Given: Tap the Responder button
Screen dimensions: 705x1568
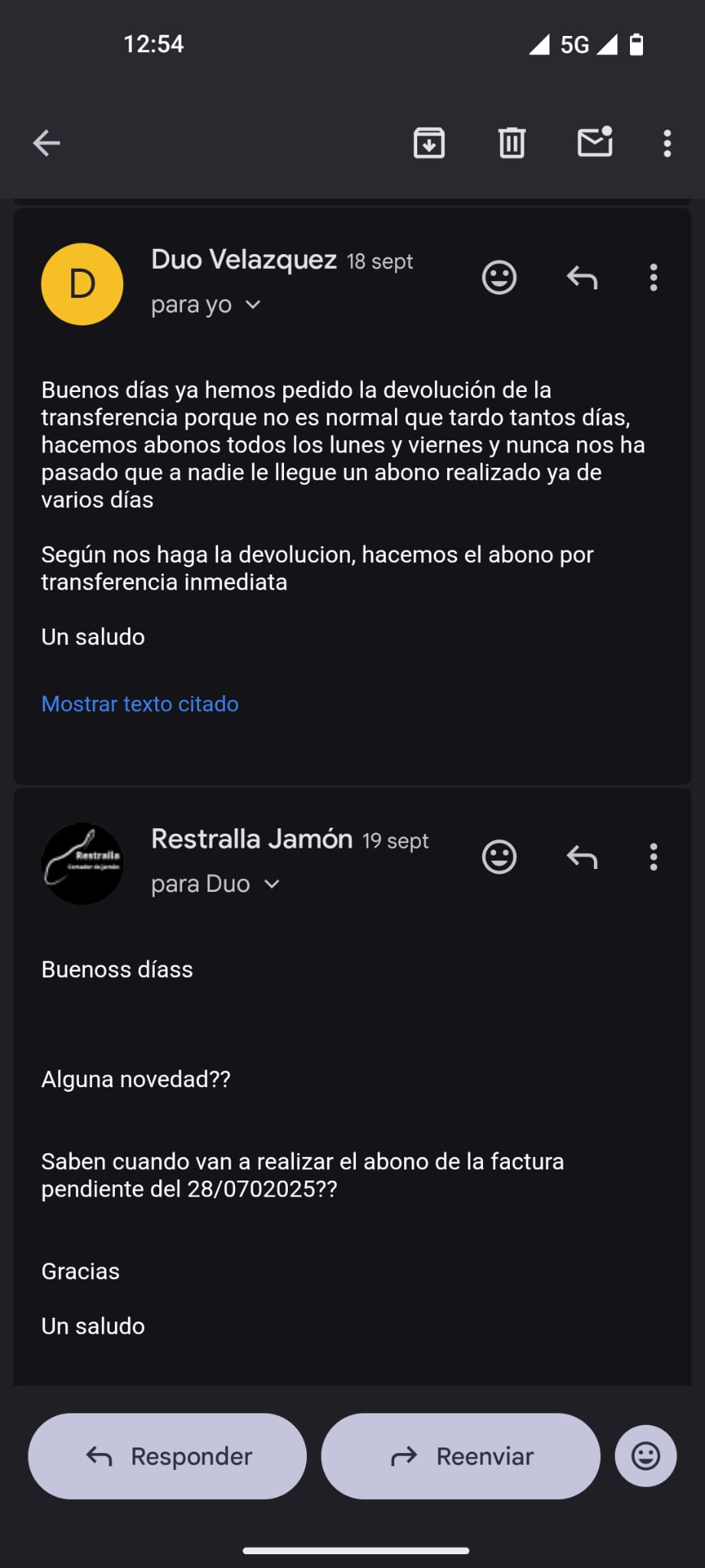Looking at the screenshot, I should [x=168, y=1456].
